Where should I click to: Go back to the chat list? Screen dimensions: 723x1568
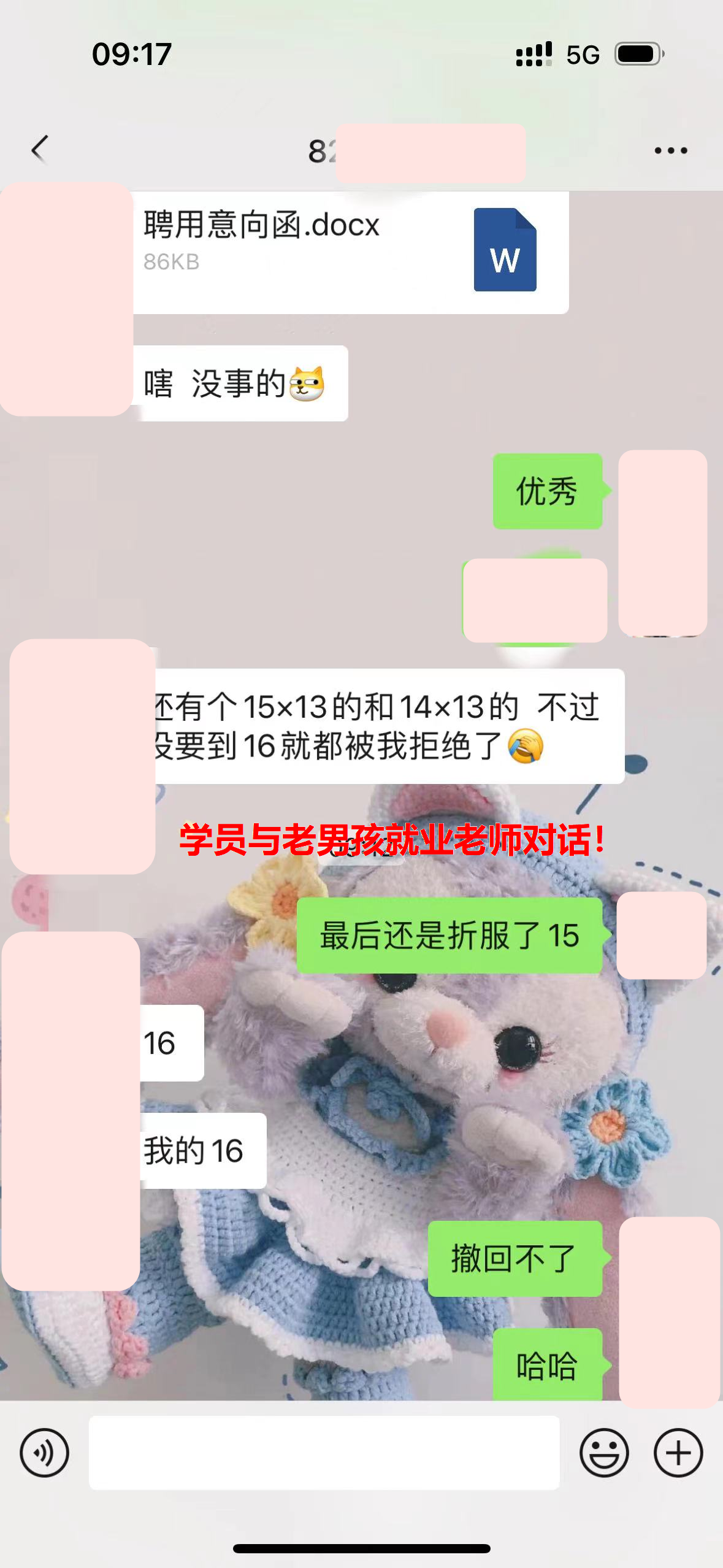tap(40, 150)
